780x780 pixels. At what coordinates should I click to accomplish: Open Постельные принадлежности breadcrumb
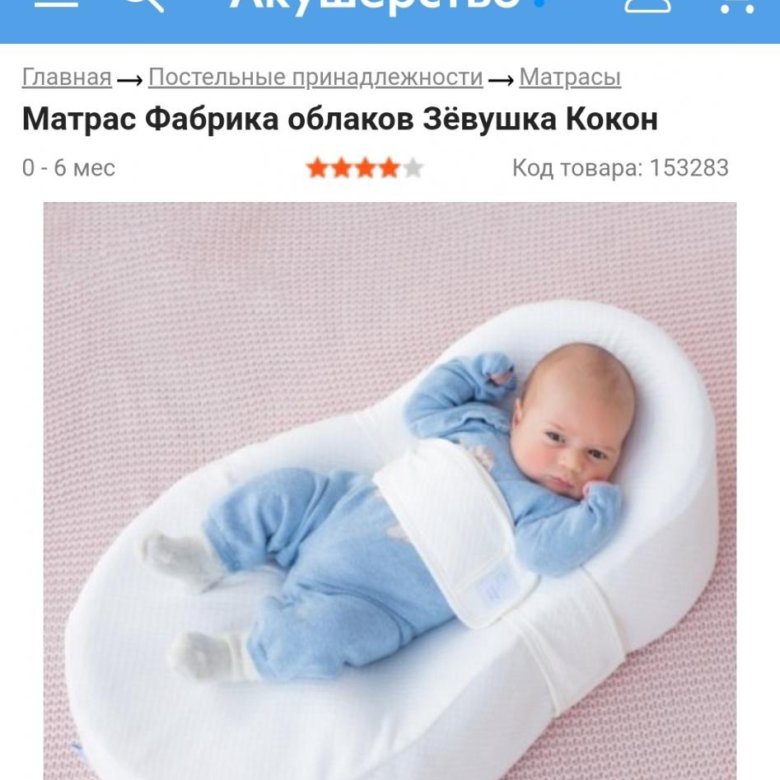[x=315, y=78]
